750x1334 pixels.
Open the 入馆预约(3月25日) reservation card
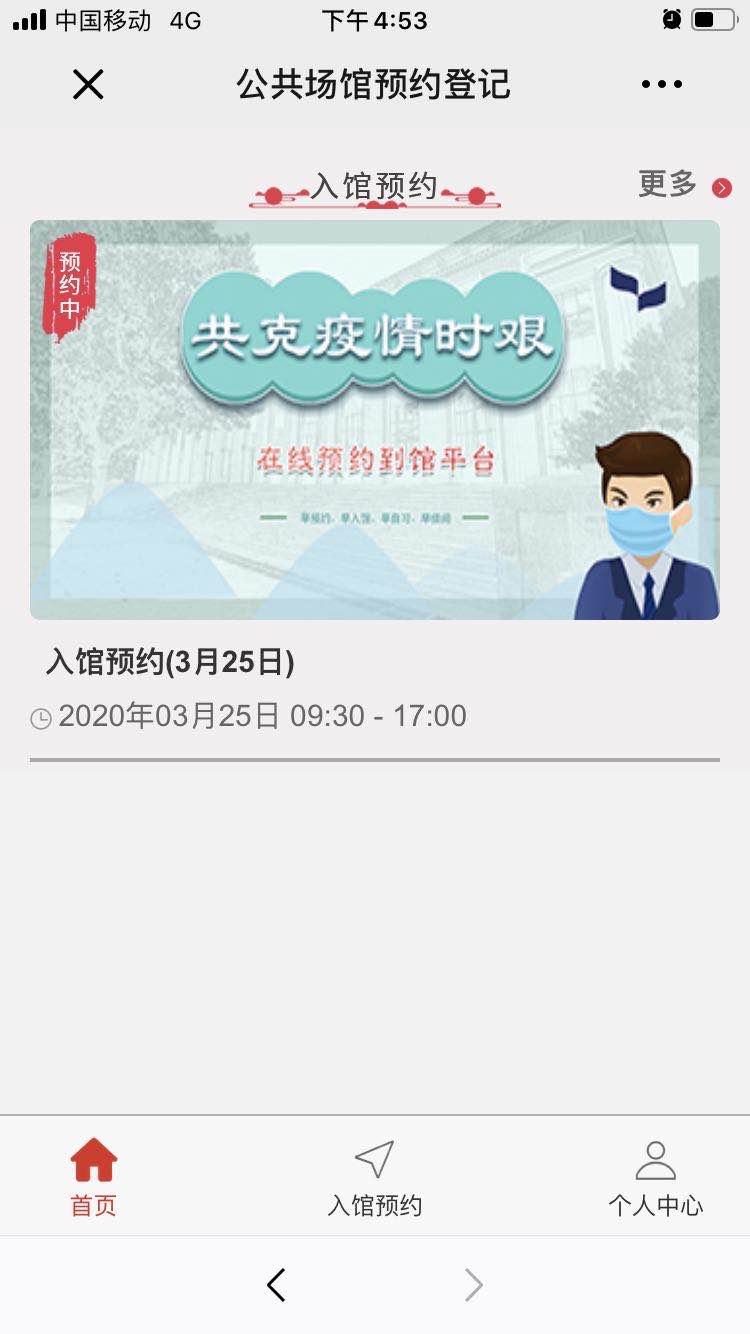pos(374,420)
